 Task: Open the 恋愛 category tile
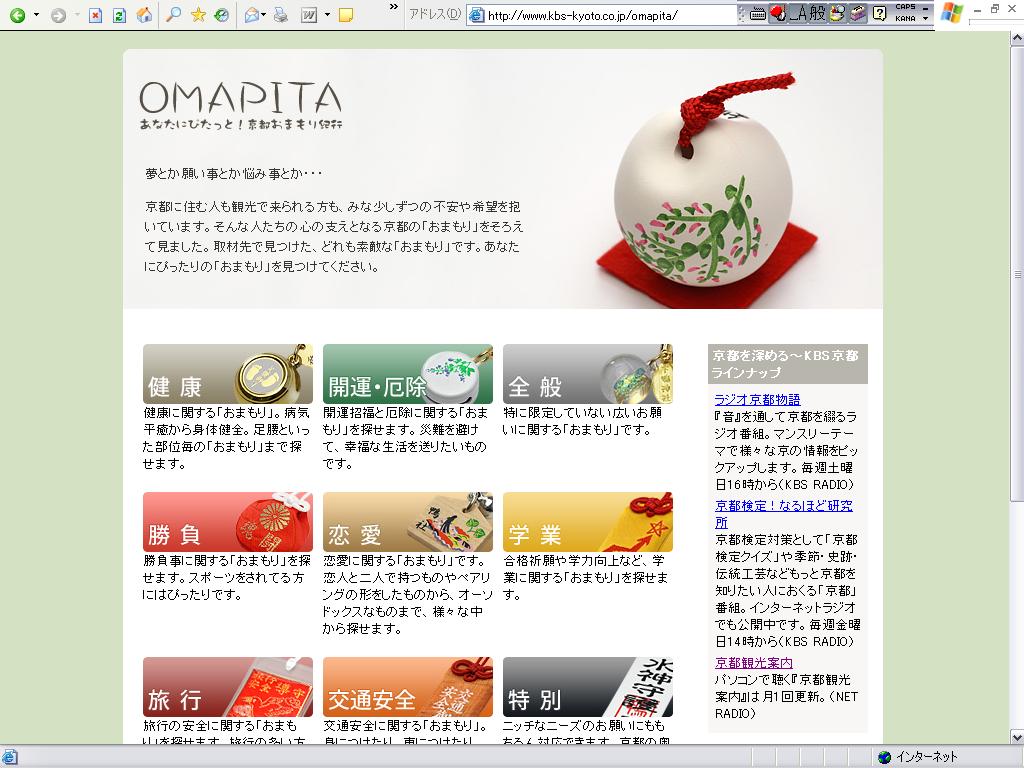(x=407, y=522)
